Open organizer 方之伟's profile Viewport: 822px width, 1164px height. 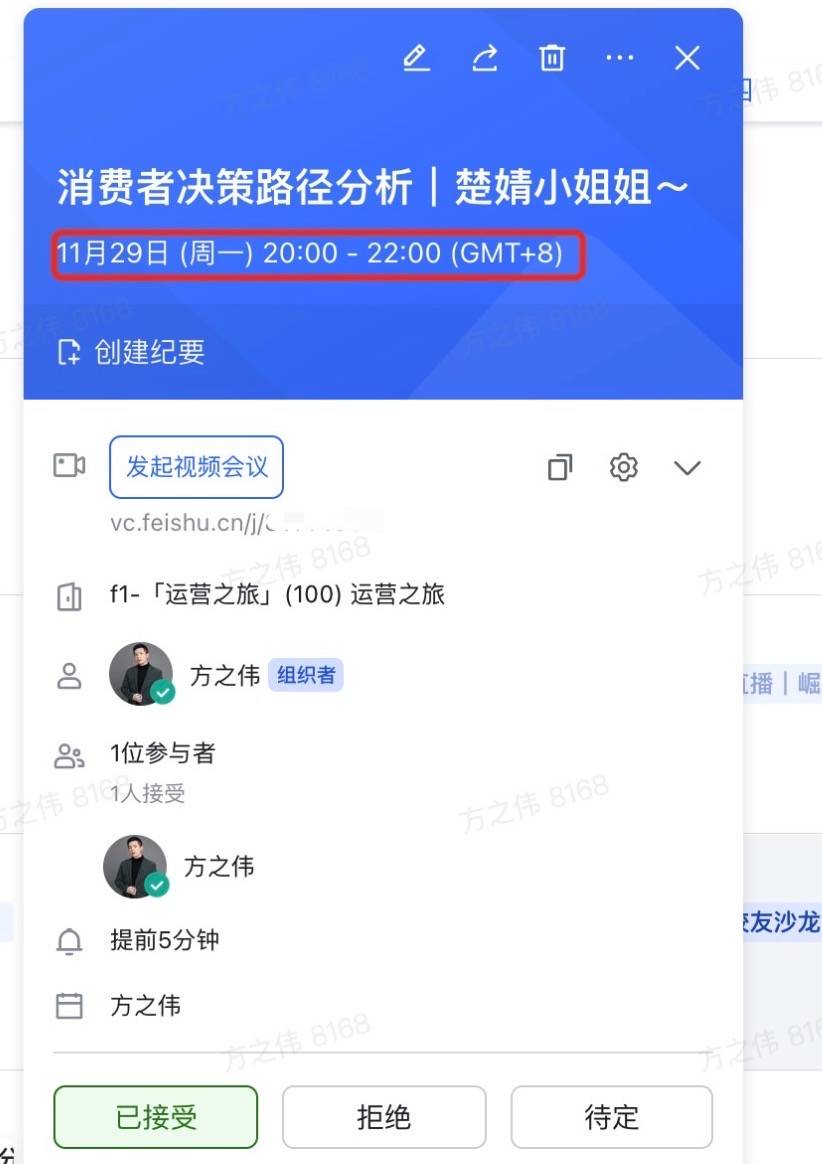click(224, 676)
